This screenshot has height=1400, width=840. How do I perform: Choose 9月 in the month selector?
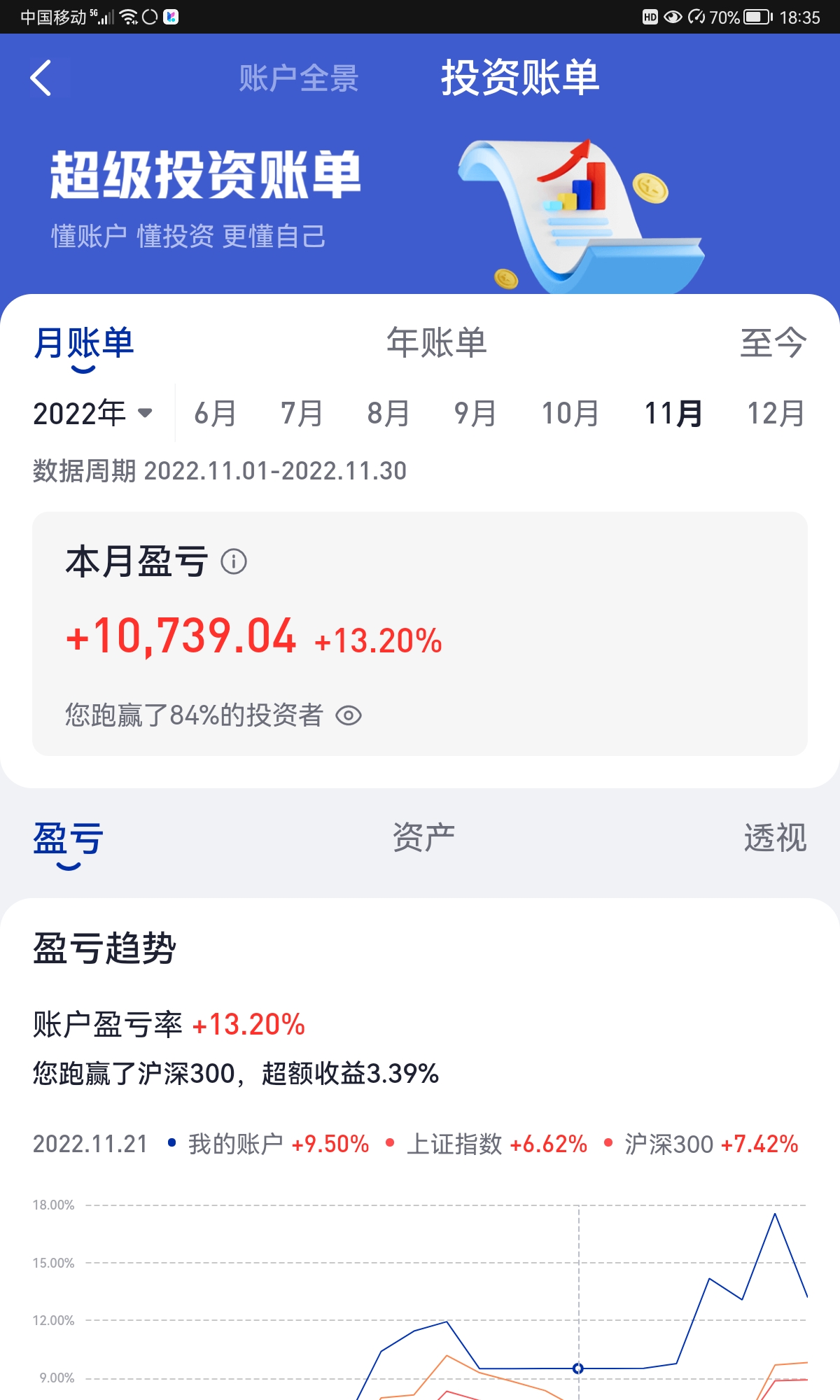[475, 413]
